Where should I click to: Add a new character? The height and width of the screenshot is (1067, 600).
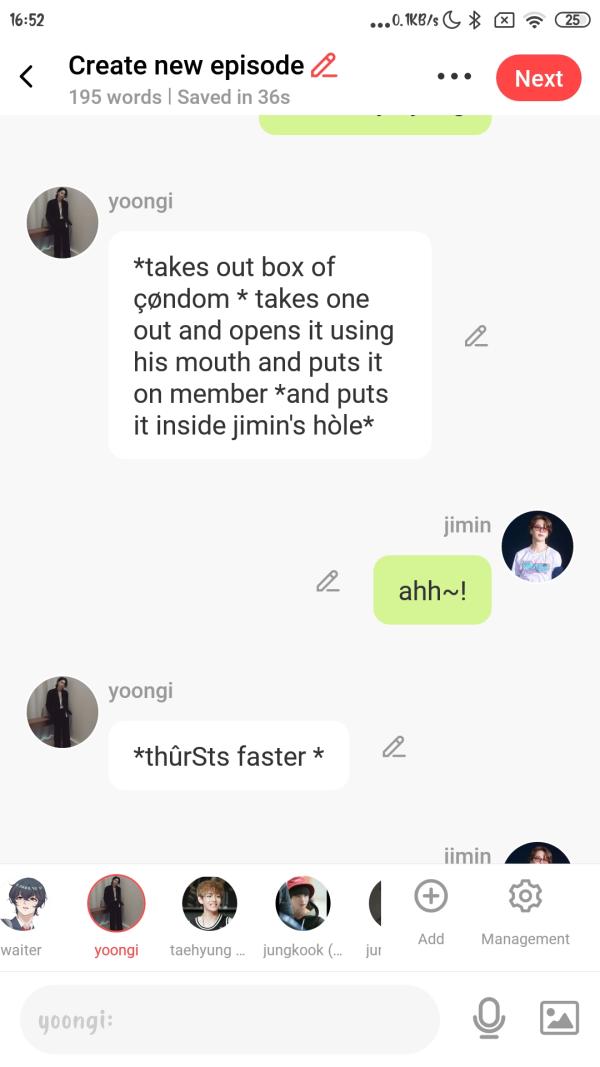click(x=431, y=910)
